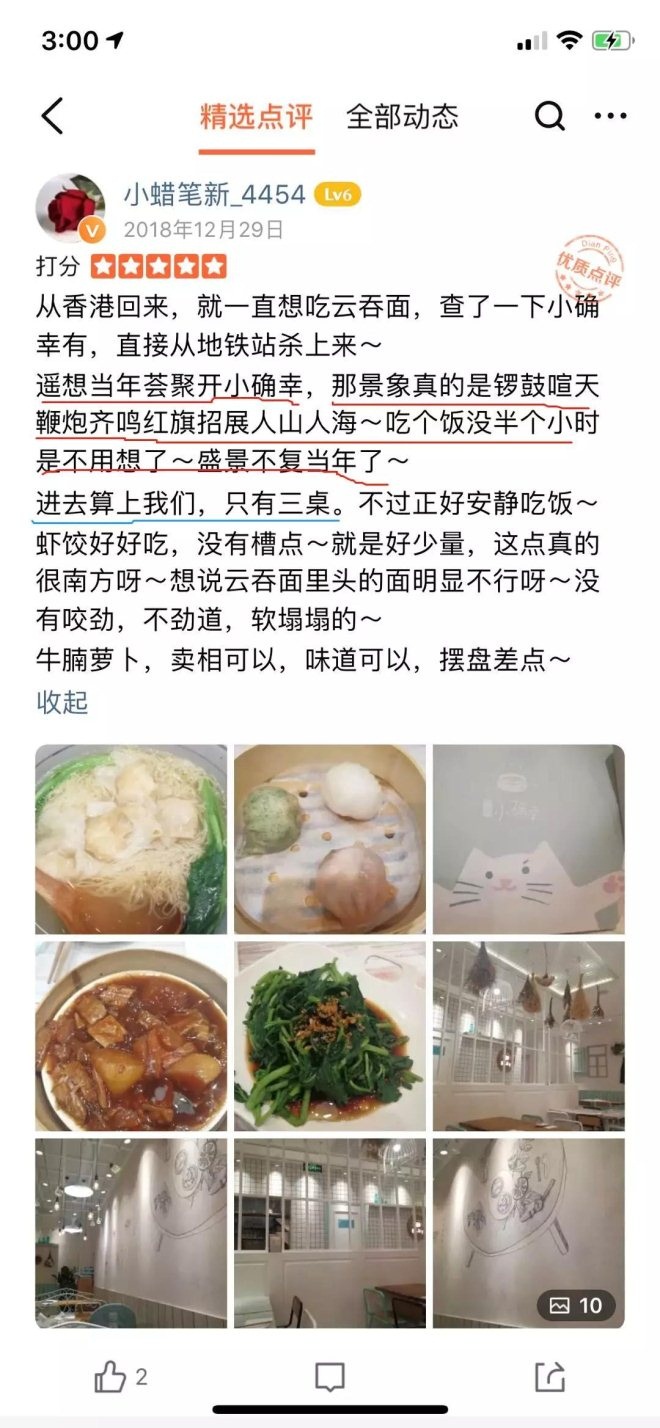This screenshot has width=660, height=1428.
Task: Switch to the 精选点评 tab
Action: [x=256, y=117]
